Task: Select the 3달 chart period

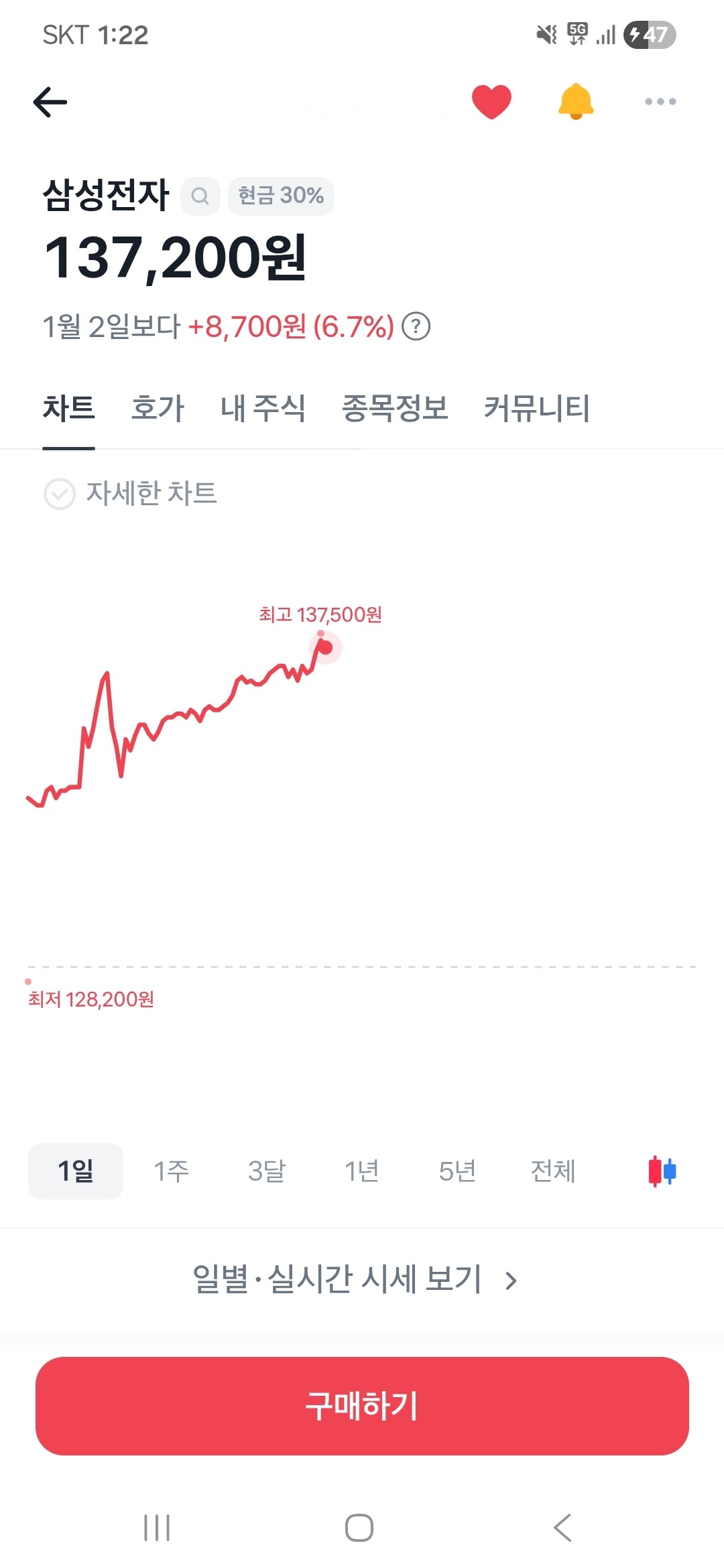Action: [x=267, y=1171]
